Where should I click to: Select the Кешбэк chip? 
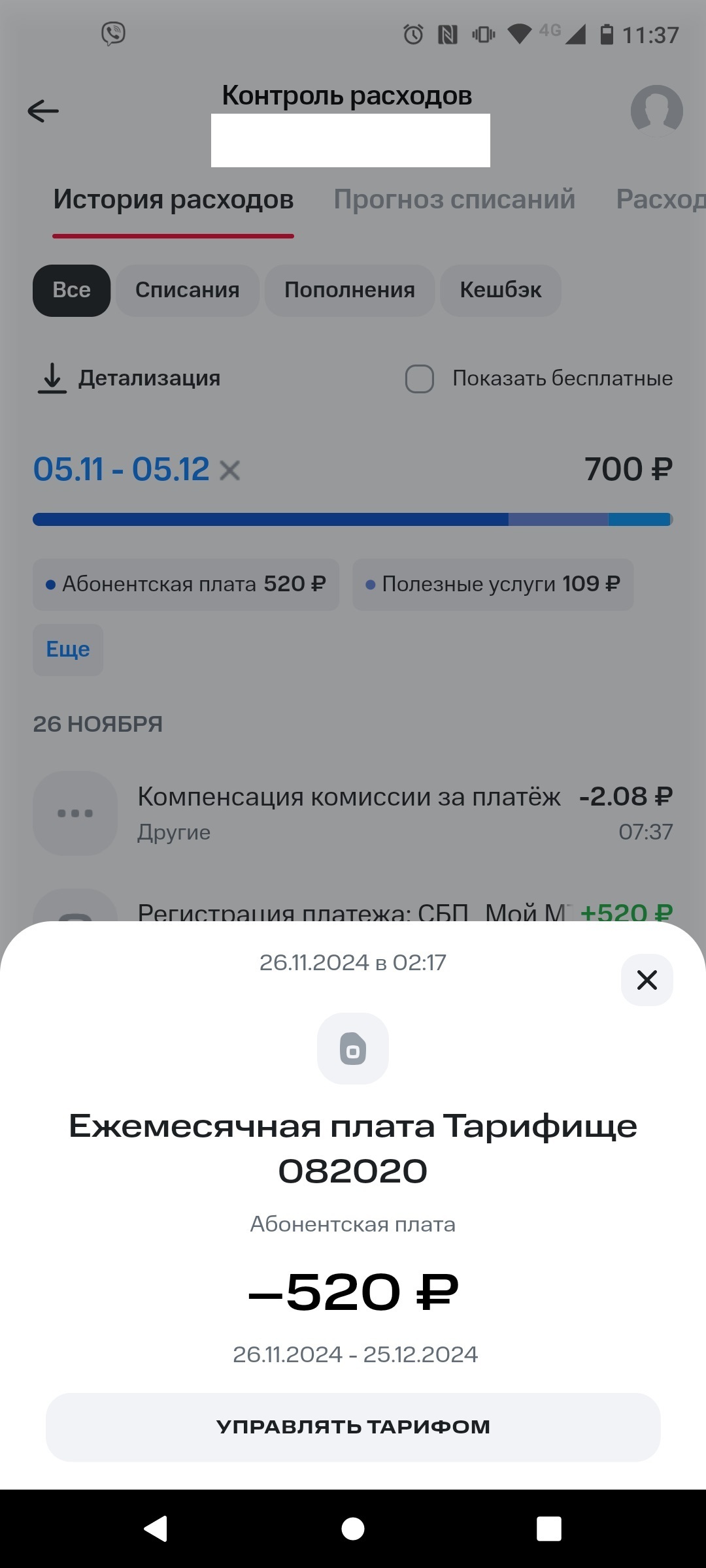[501, 290]
